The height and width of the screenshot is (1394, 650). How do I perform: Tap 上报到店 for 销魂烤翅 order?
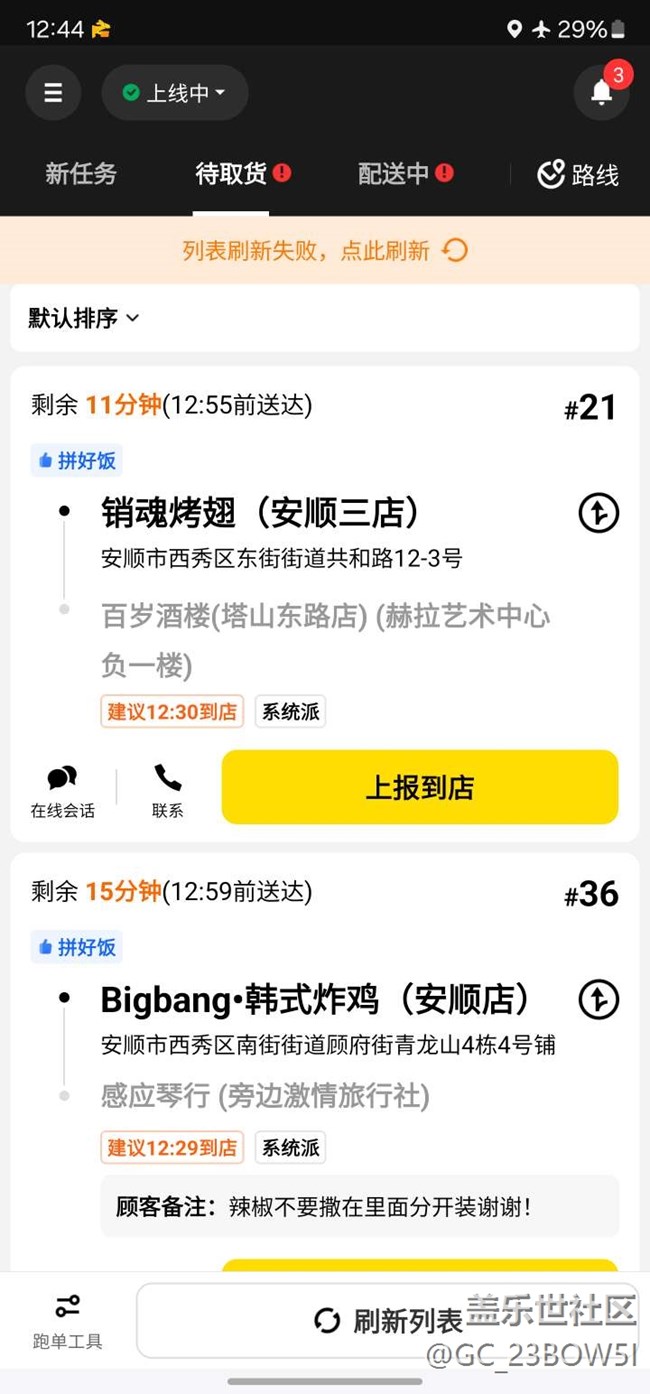click(420, 787)
